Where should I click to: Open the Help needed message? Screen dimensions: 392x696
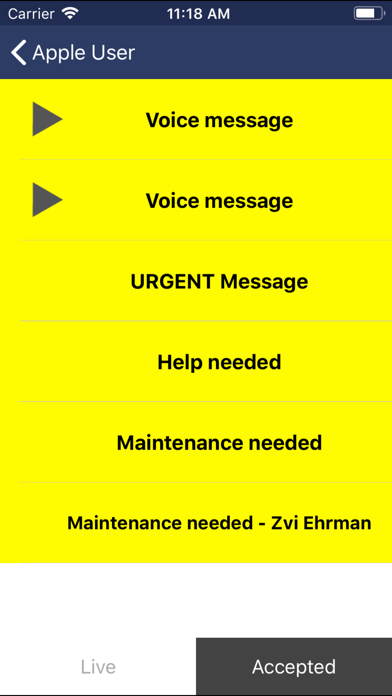point(196,361)
